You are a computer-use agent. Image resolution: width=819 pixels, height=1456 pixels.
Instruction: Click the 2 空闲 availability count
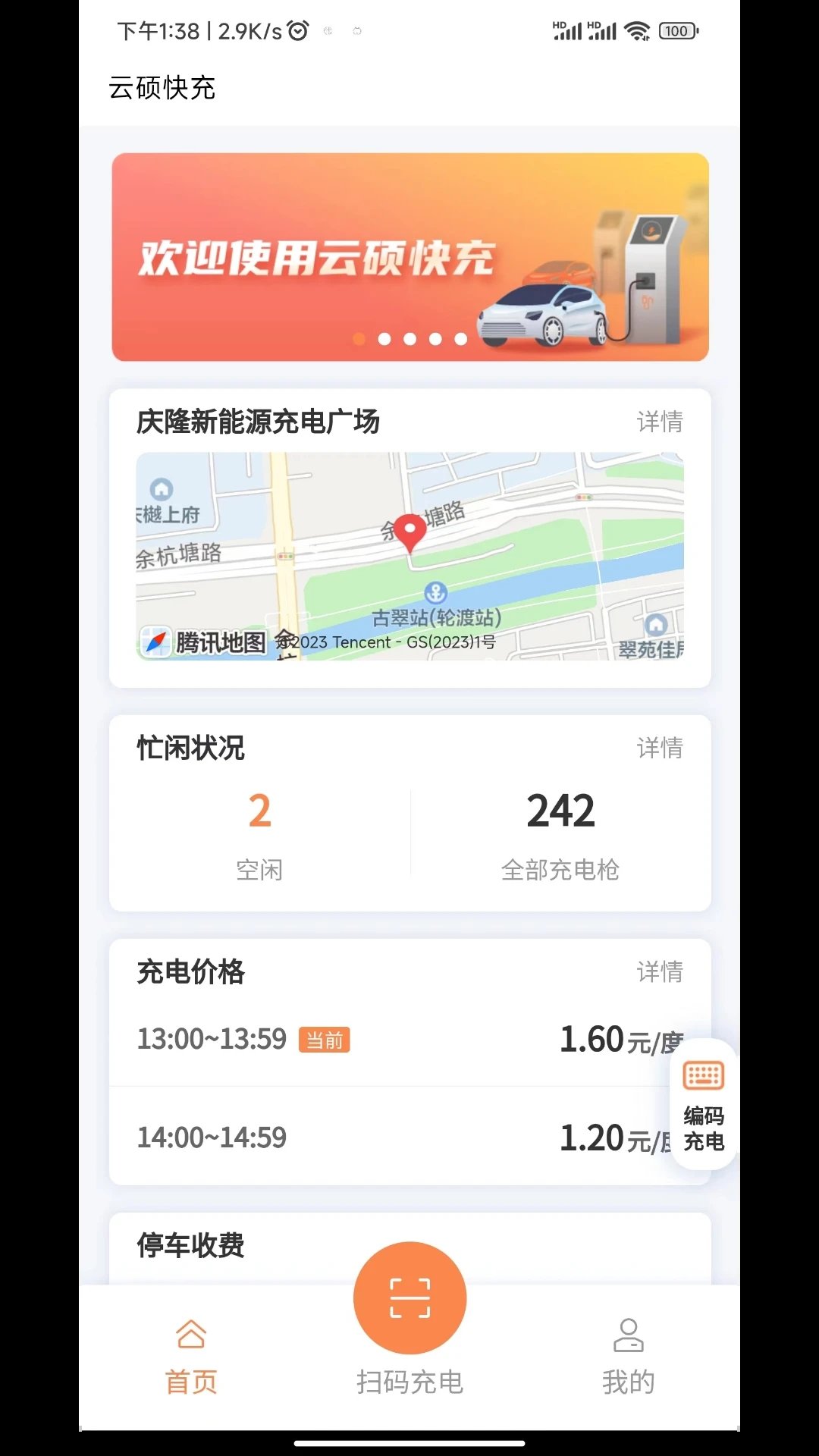tap(259, 811)
